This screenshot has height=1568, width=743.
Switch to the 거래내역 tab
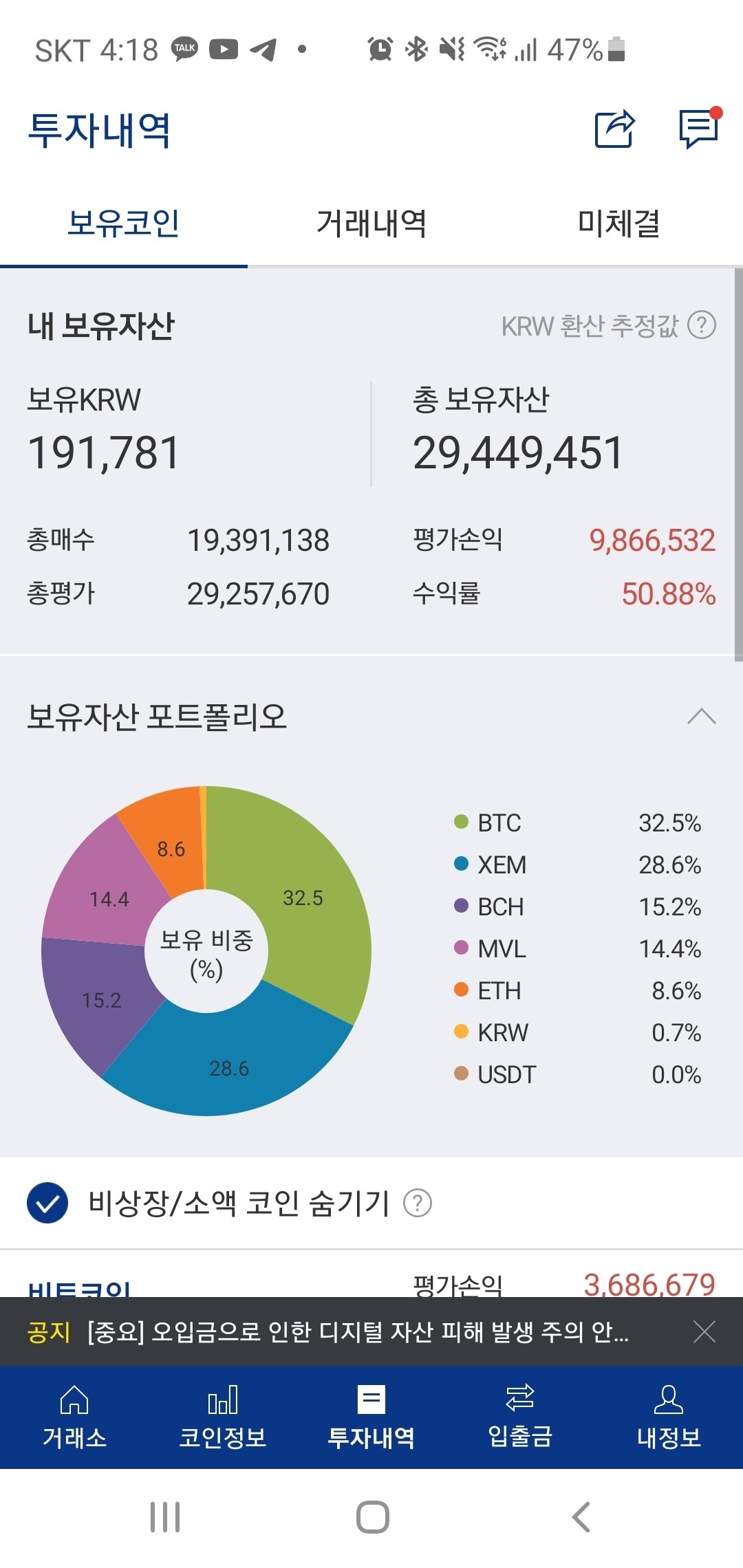371,224
